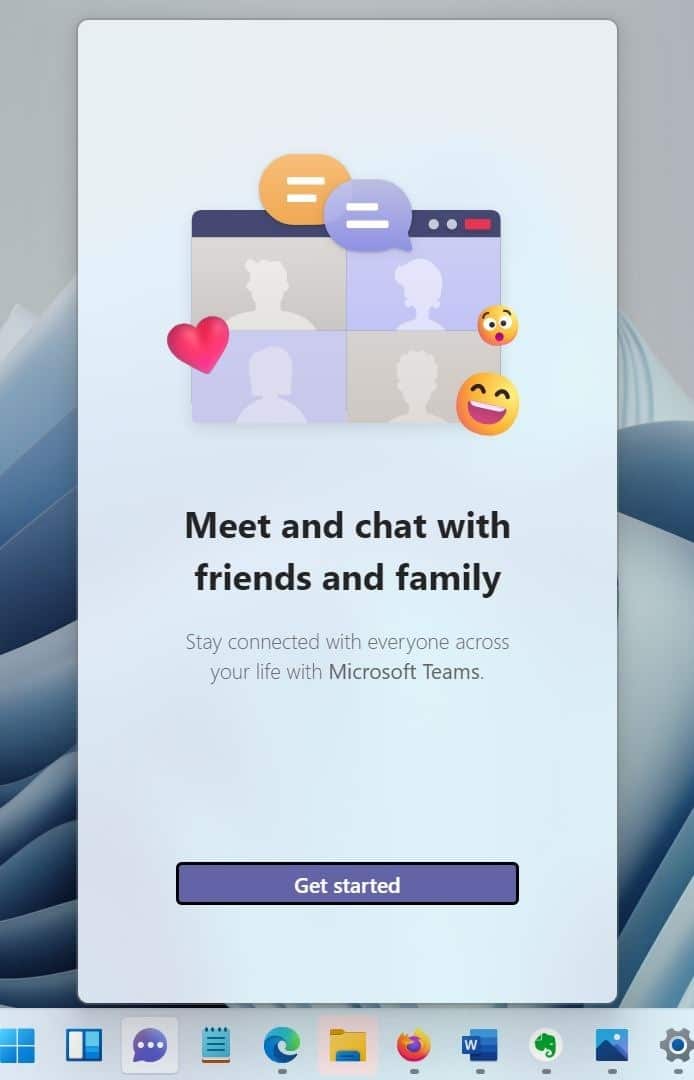Image resolution: width=694 pixels, height=1080 pixels.
Task: Open File Explorer from taskbar
Action: [x=348, y=1046]
